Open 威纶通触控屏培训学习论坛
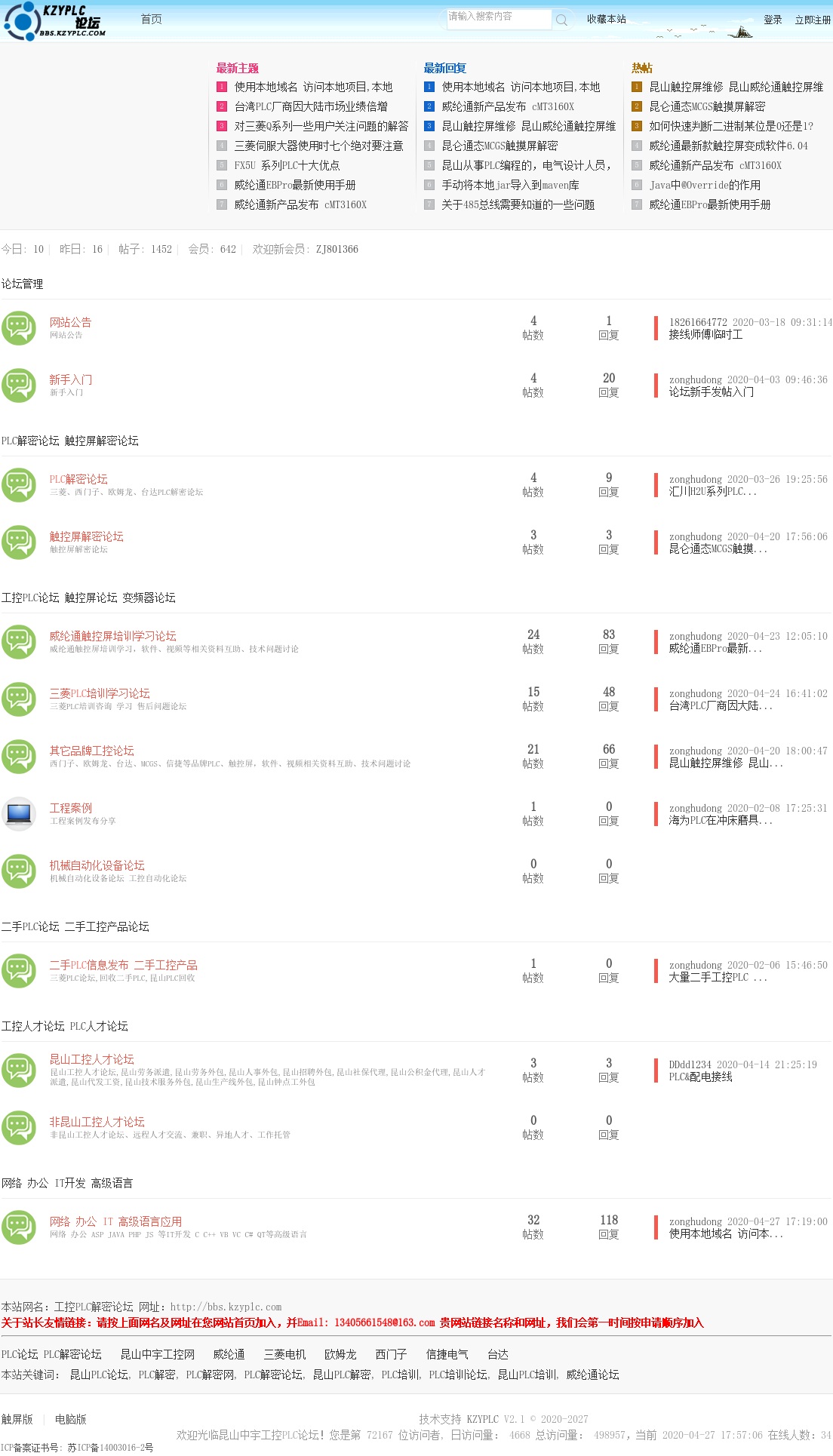 (112, 636)
